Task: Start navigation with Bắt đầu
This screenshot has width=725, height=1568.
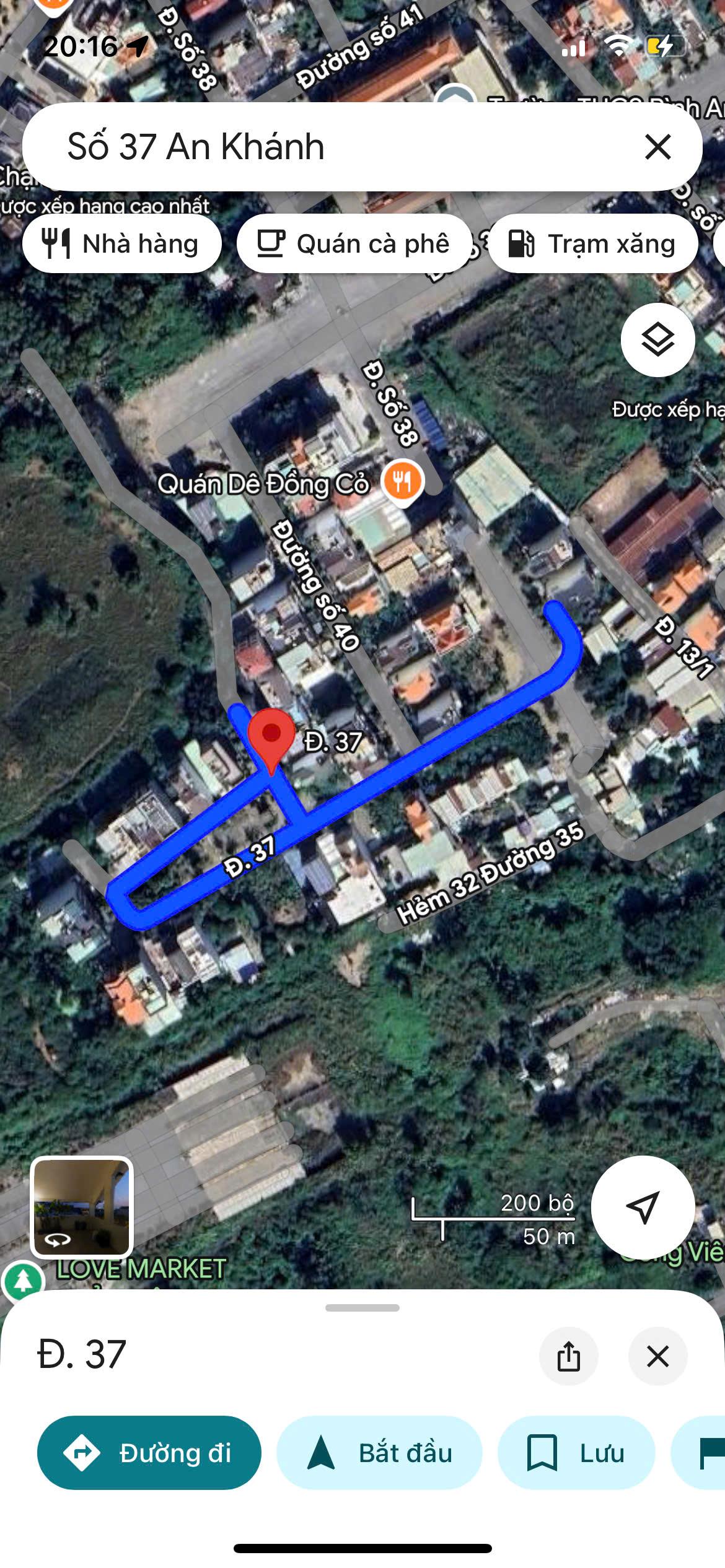Action: 379,1452
